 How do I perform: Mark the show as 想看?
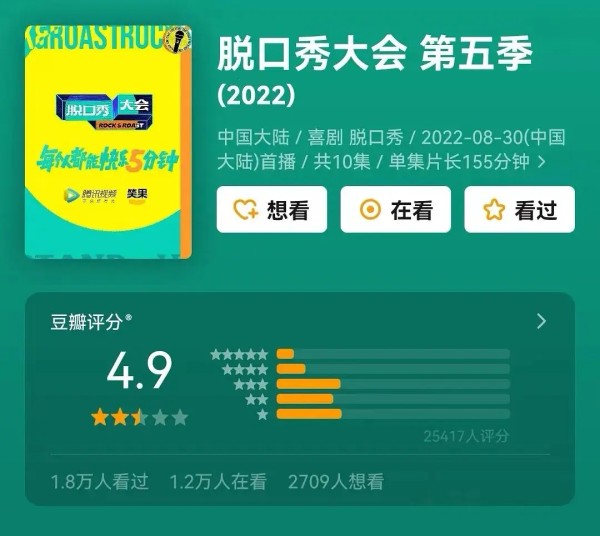(x=272, y=209)
